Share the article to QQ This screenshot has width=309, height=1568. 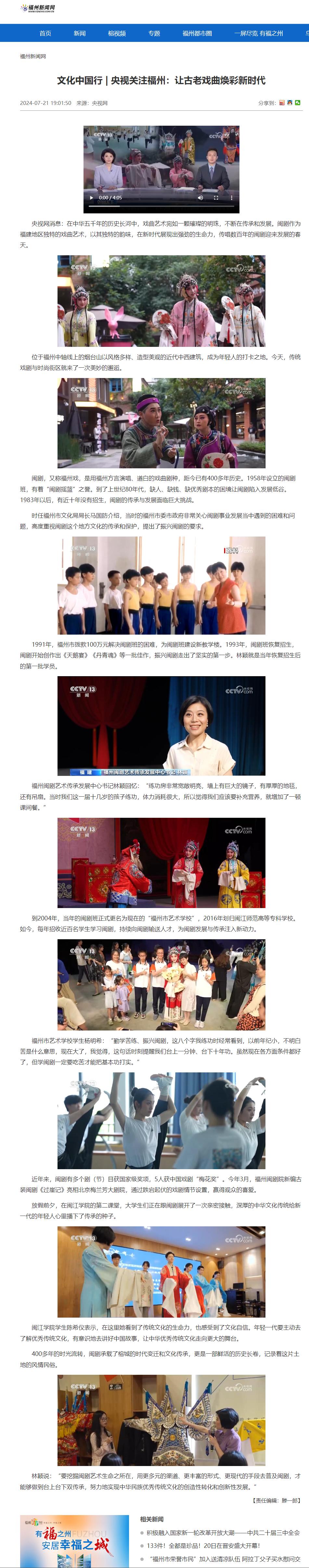pyautogui.click(x=290, y=103)
